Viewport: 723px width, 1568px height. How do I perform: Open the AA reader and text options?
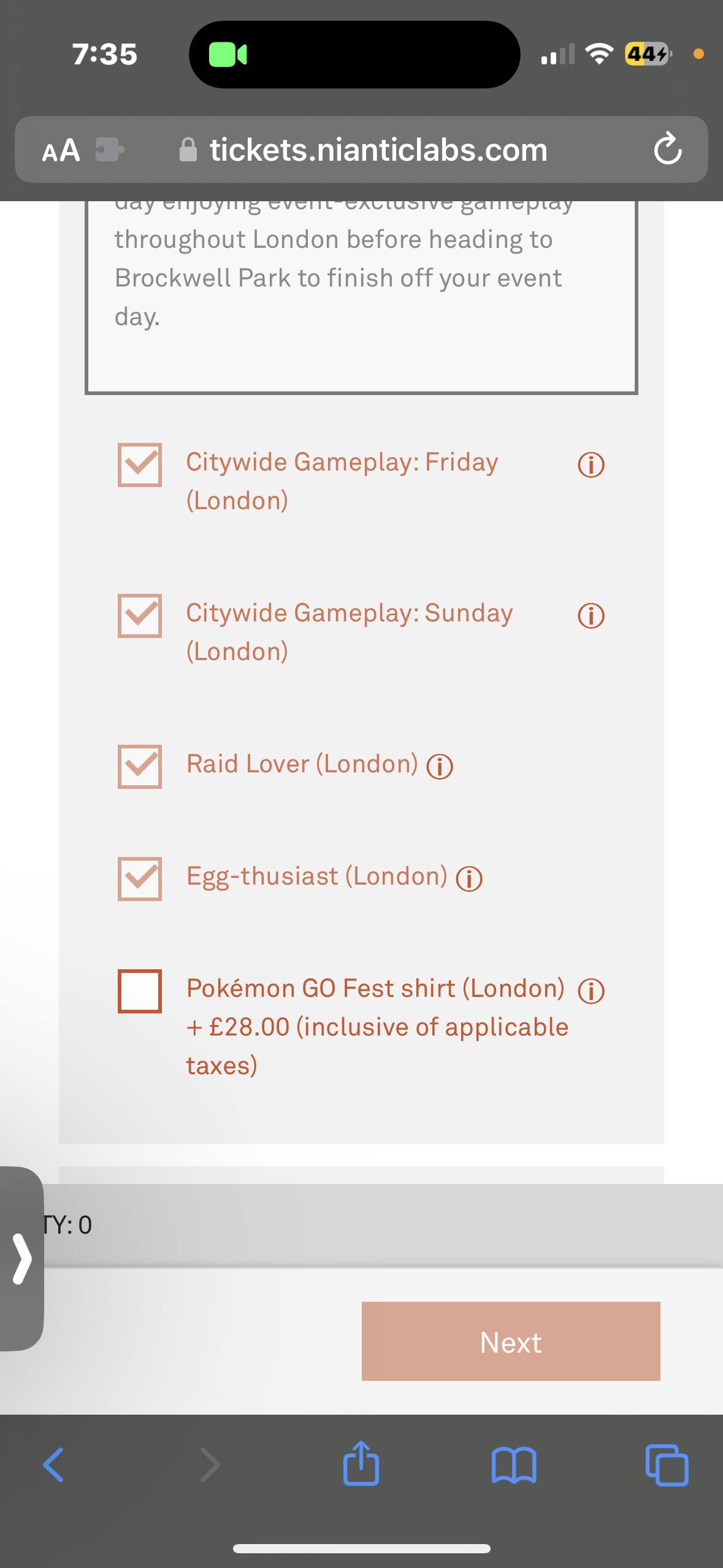(61, 150)
